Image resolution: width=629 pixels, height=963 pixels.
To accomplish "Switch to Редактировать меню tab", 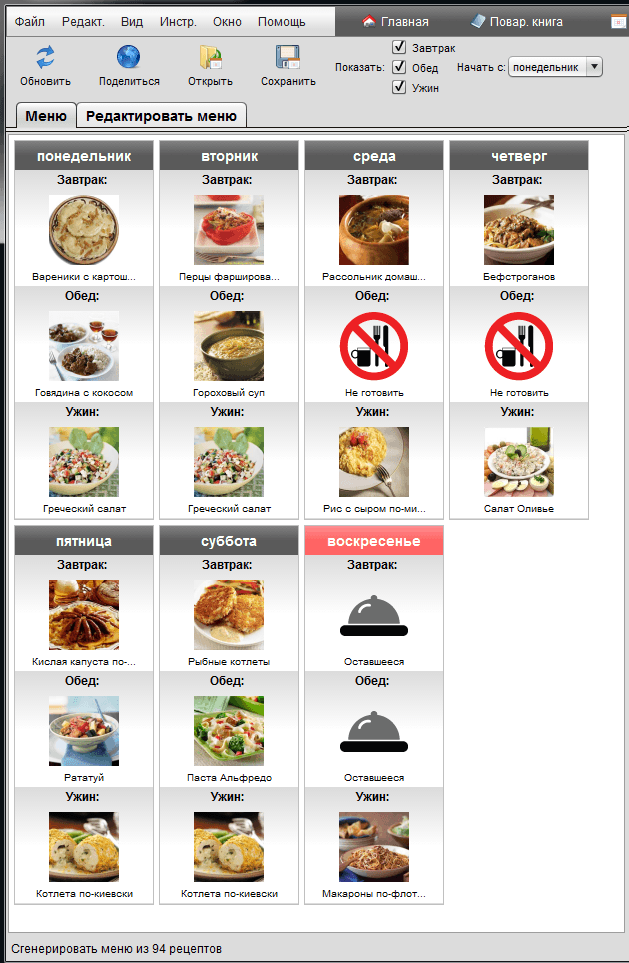I will tap(161, 116).
